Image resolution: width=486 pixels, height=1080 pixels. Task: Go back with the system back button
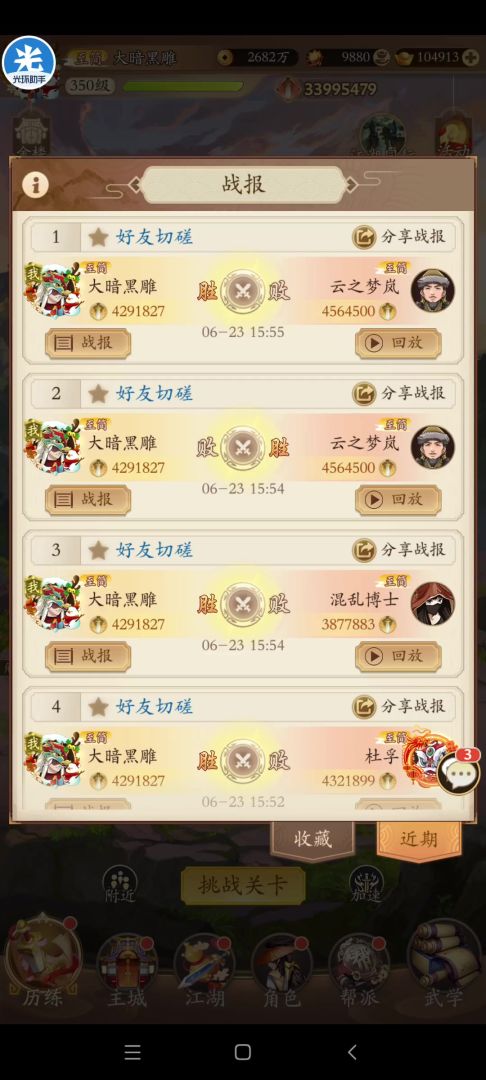click(352, 1052)
